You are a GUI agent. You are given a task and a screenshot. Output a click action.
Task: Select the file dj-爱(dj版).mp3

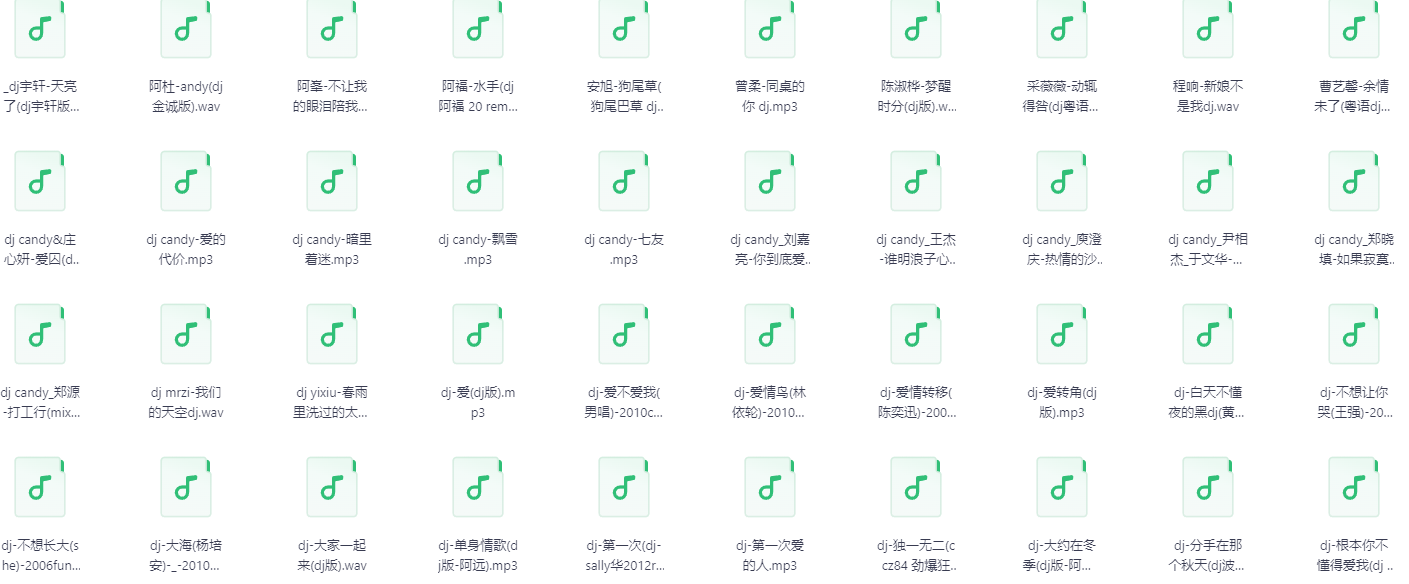[478, 335]
